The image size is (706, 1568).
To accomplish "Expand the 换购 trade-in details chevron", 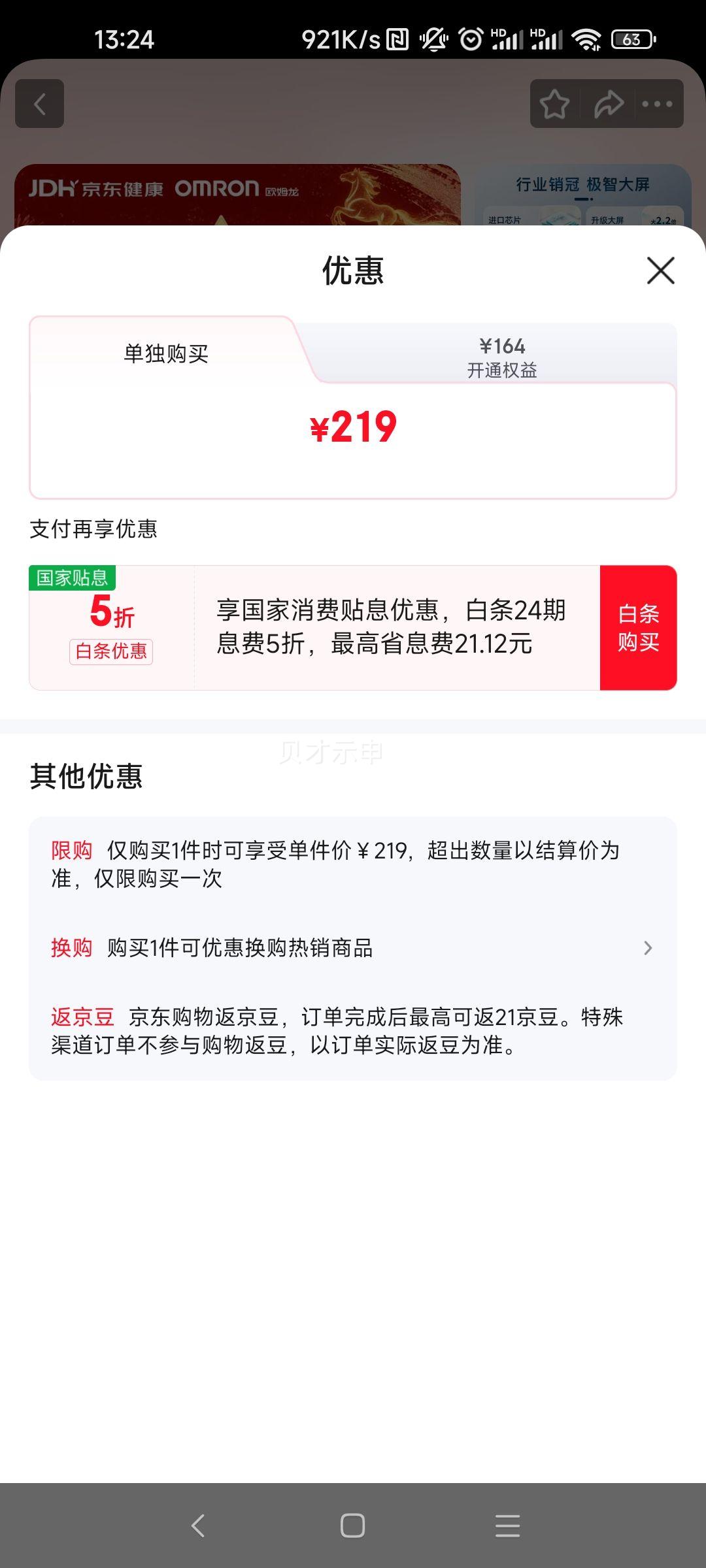I will click(648, 947).
